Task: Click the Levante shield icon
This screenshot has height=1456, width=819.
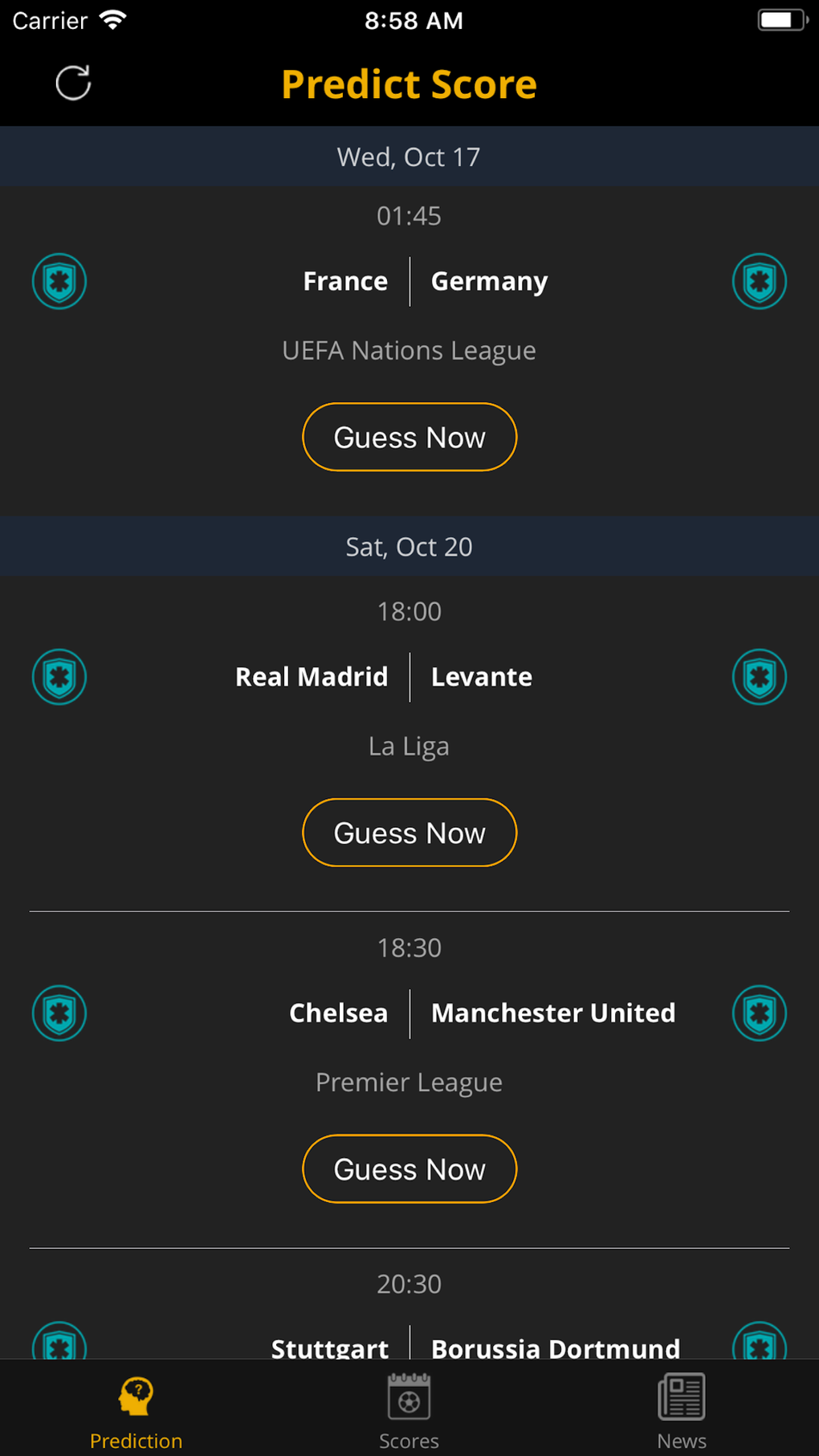Action: (759, 676)
